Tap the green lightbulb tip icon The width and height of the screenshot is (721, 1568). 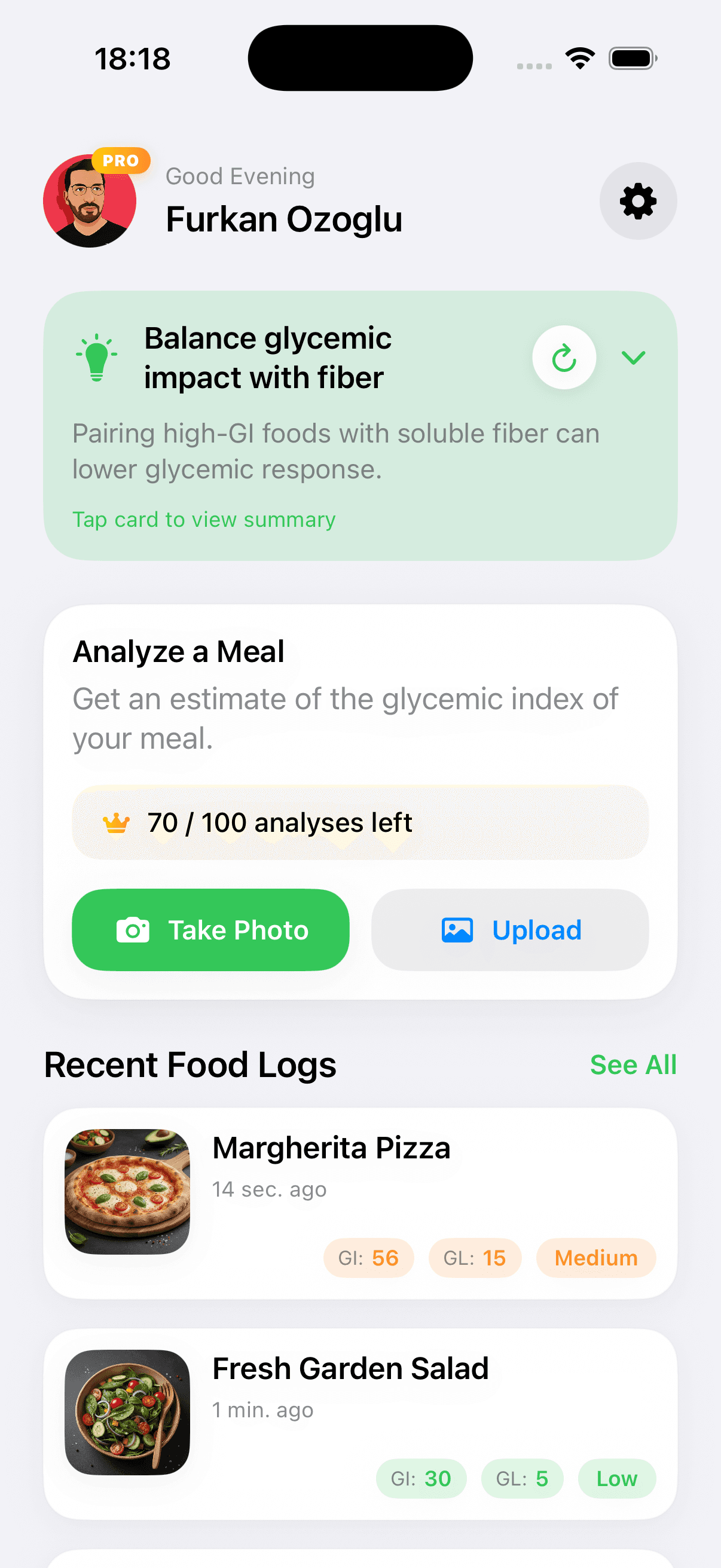96,356
